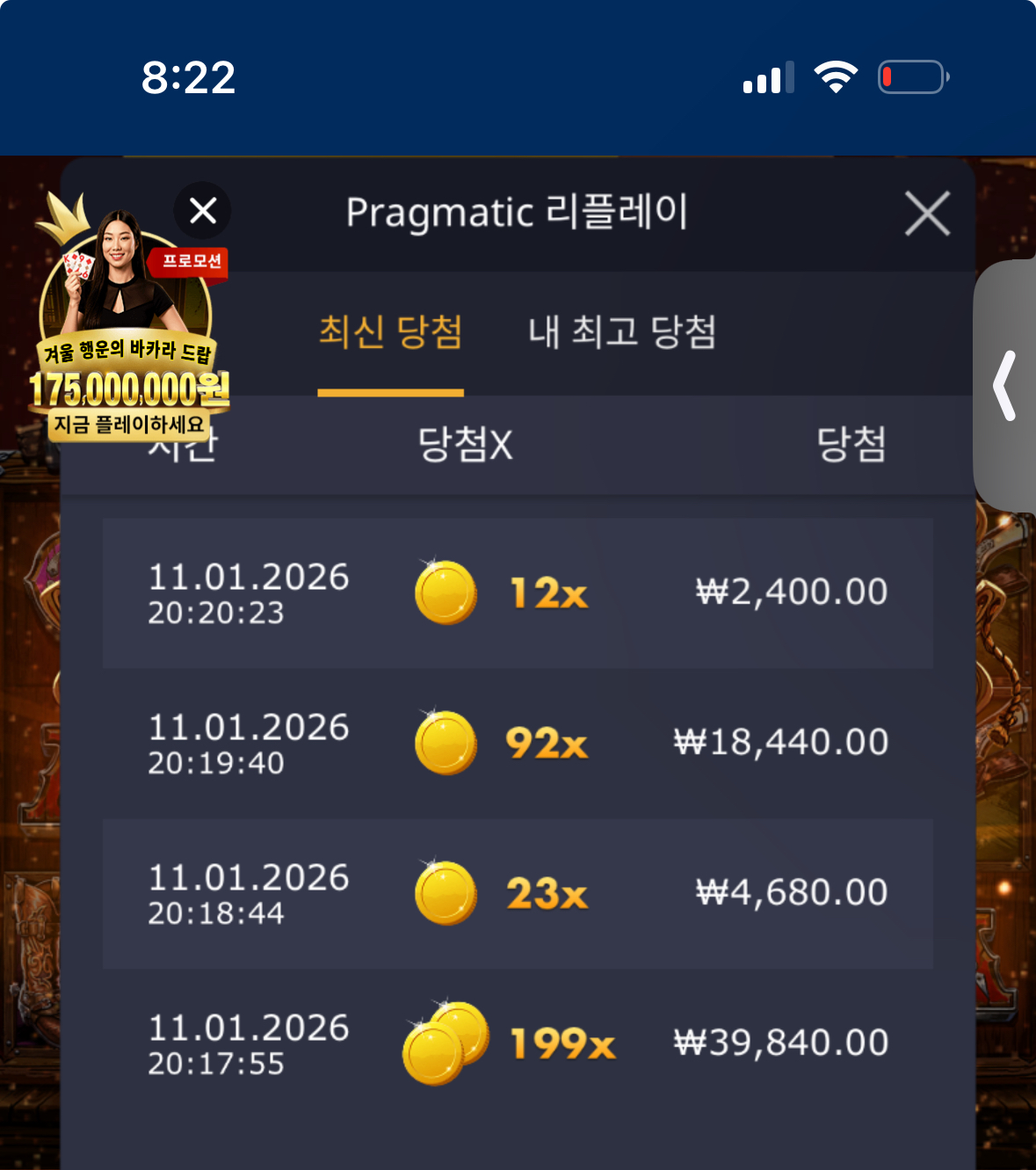Open the 12x win replay from 20:20:23
The image size is (1036, 1170).
pyautogui.click(x=518, y=593)
